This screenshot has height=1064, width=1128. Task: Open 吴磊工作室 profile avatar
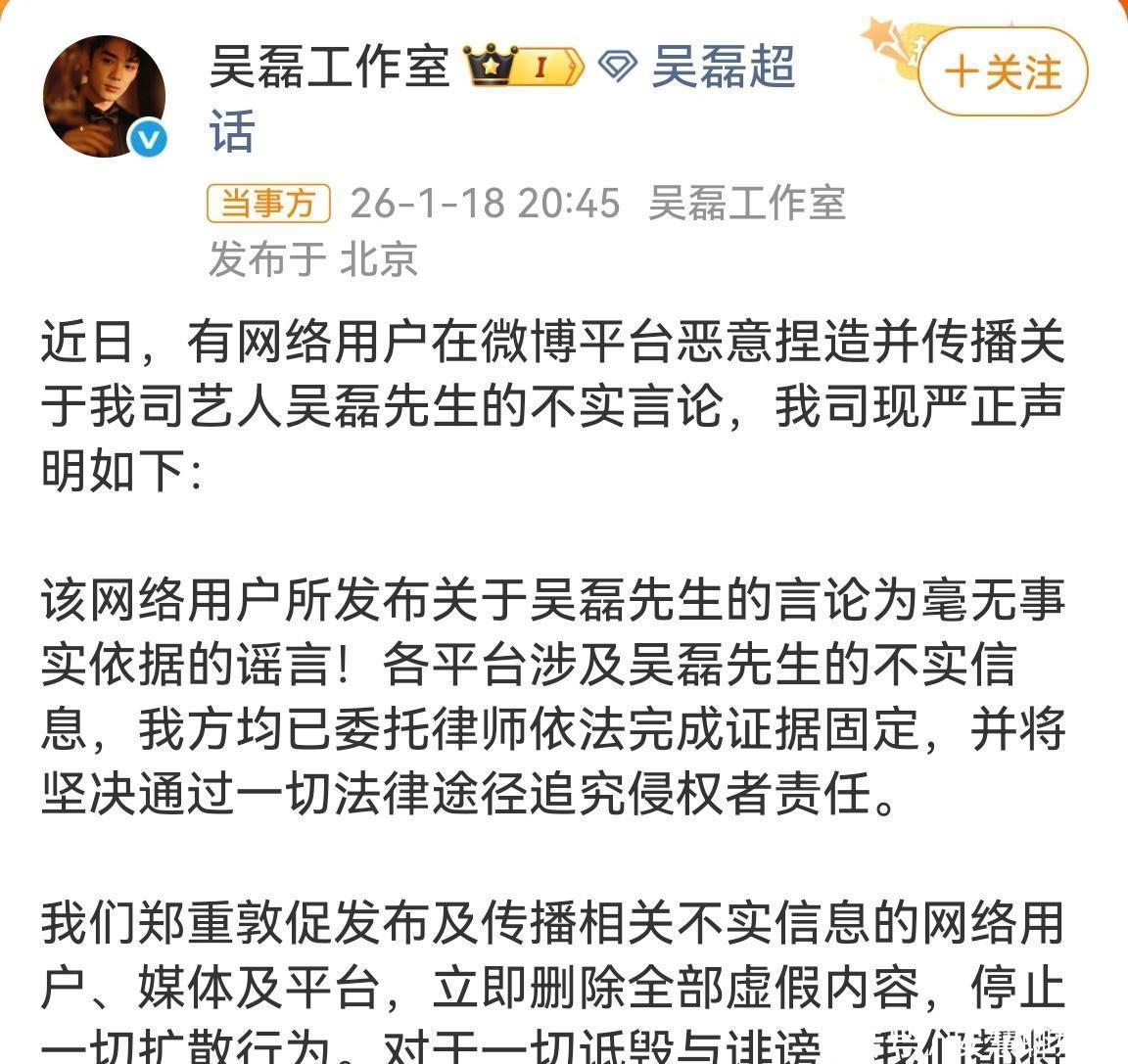tap(104, 96)
